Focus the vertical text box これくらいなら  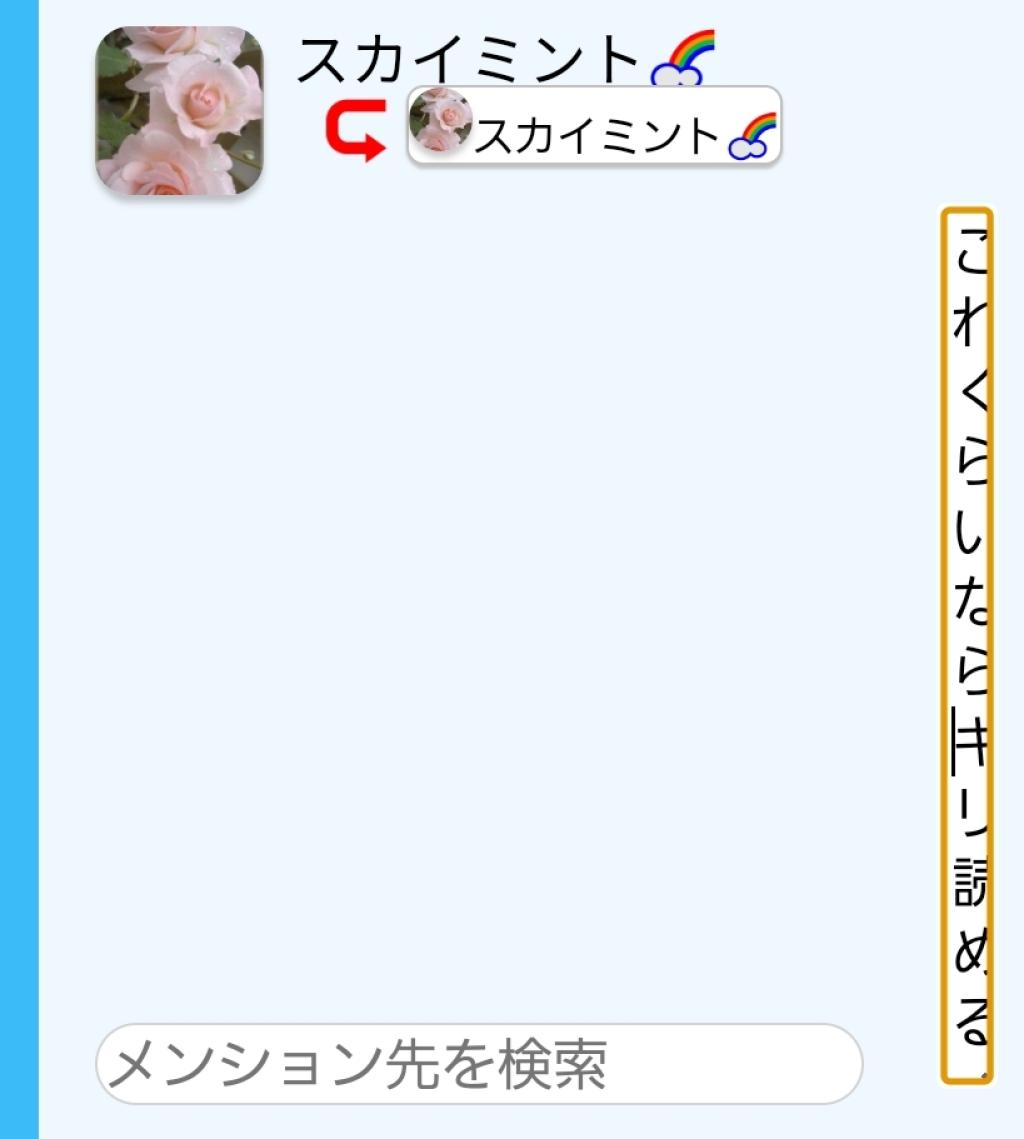pyautogui.click(x=966, y=646)
